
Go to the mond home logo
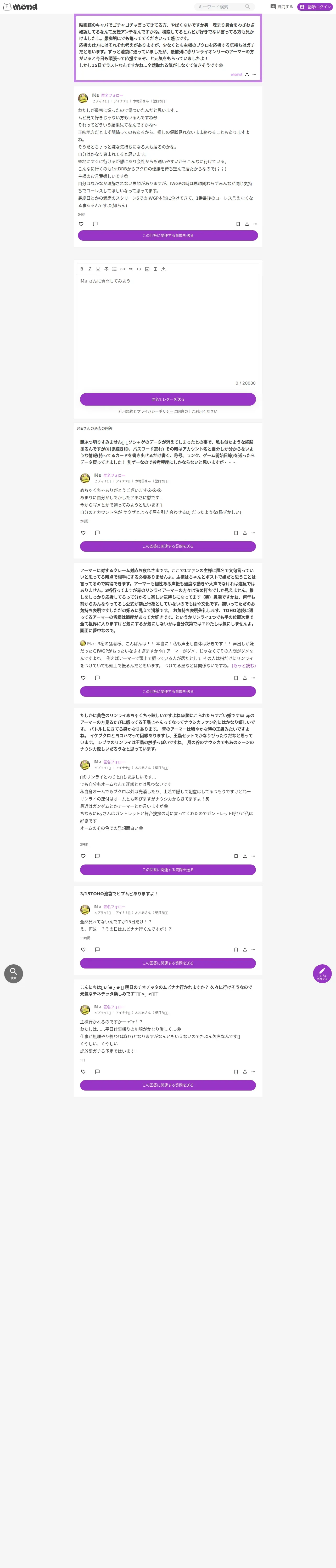tap(20, 7)
